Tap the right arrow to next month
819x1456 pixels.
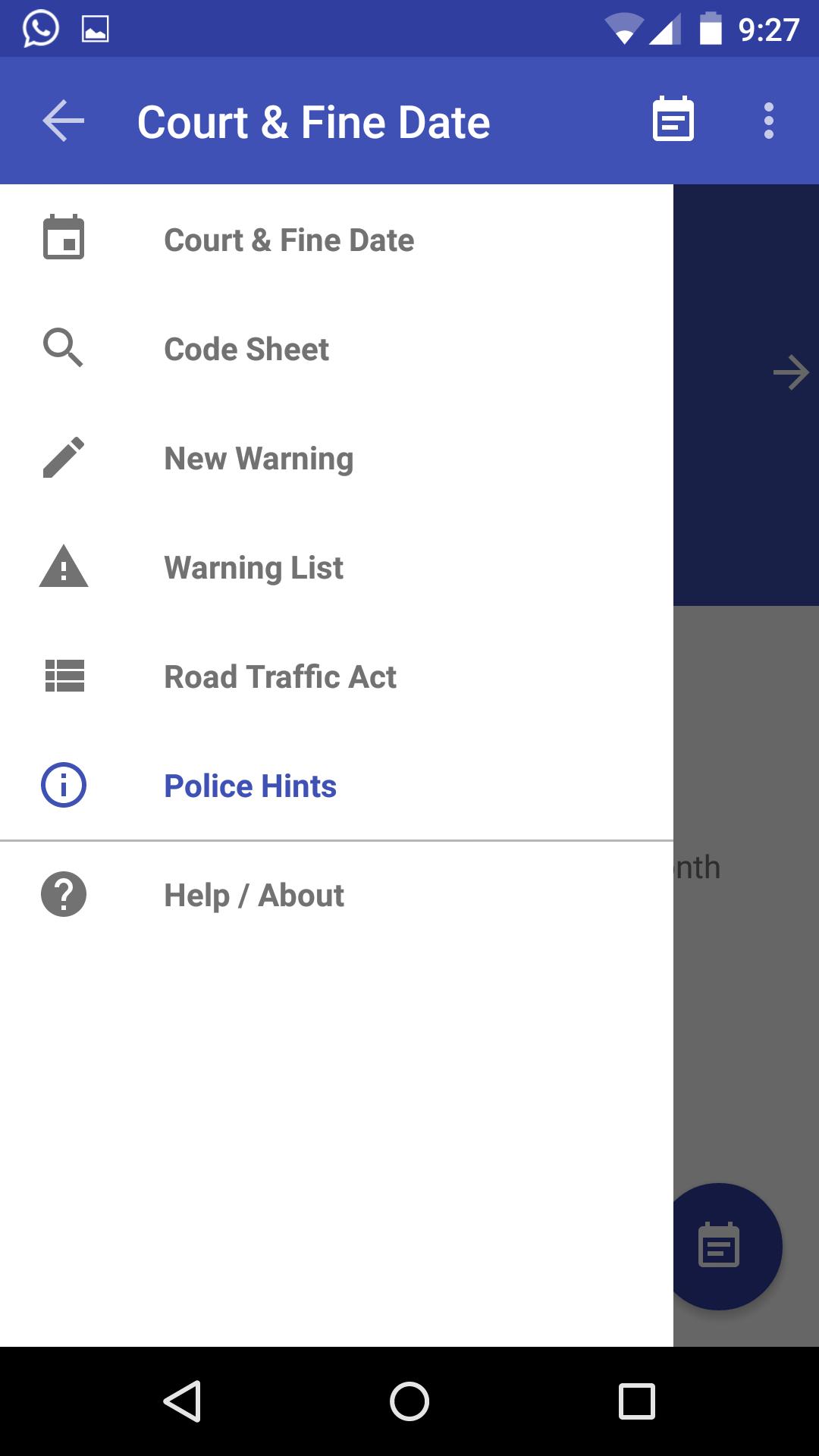790,372
